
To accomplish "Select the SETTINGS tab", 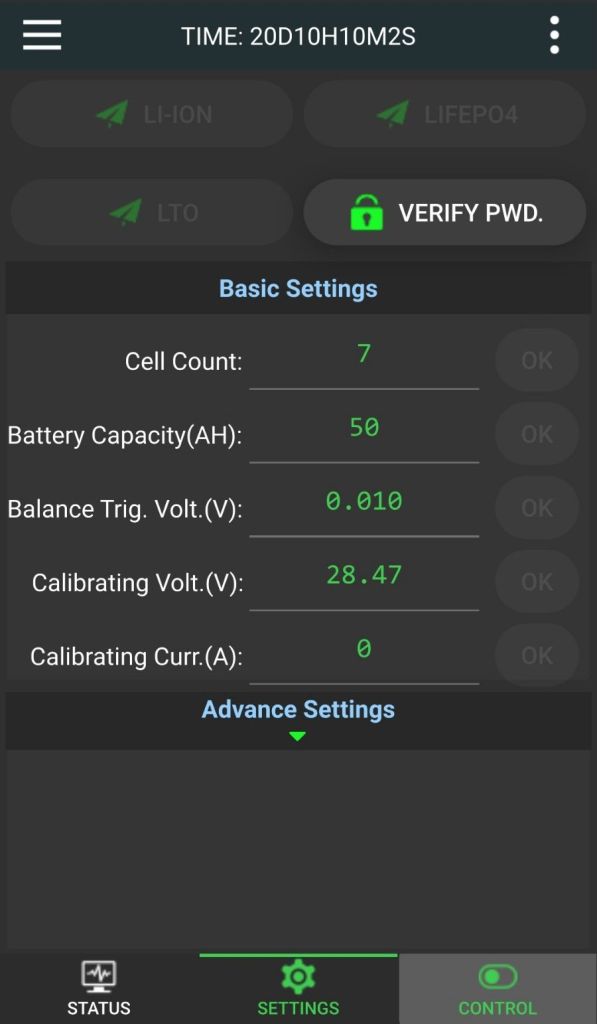I will coord(298,988).
